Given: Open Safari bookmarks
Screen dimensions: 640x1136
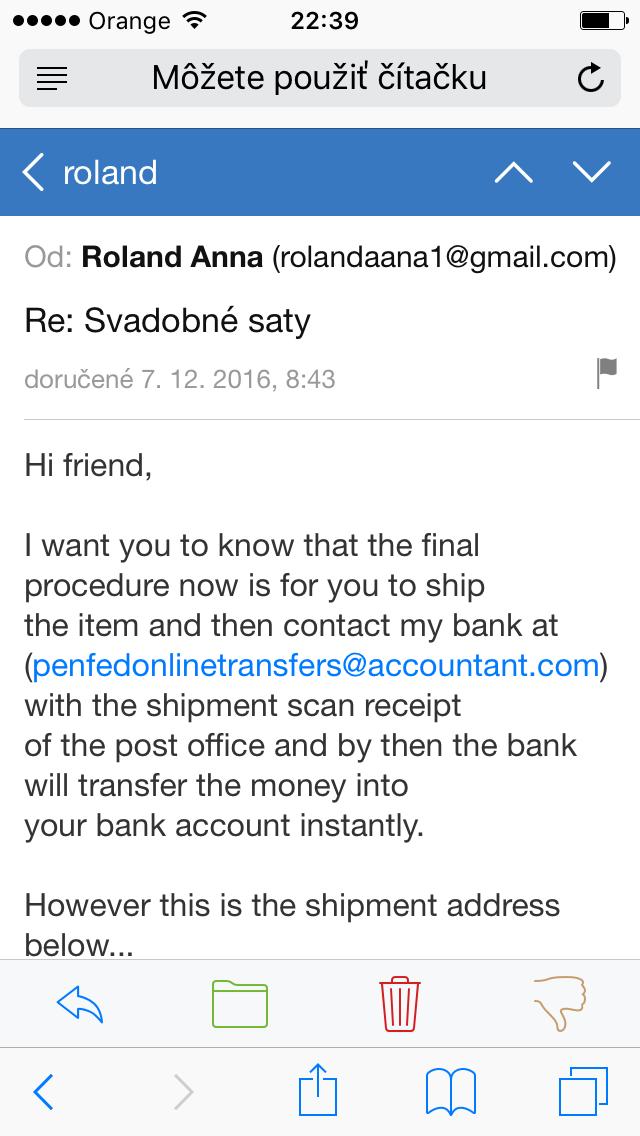Looking at the screenshot, I should pyautogui.click(x=450, y=1091).
